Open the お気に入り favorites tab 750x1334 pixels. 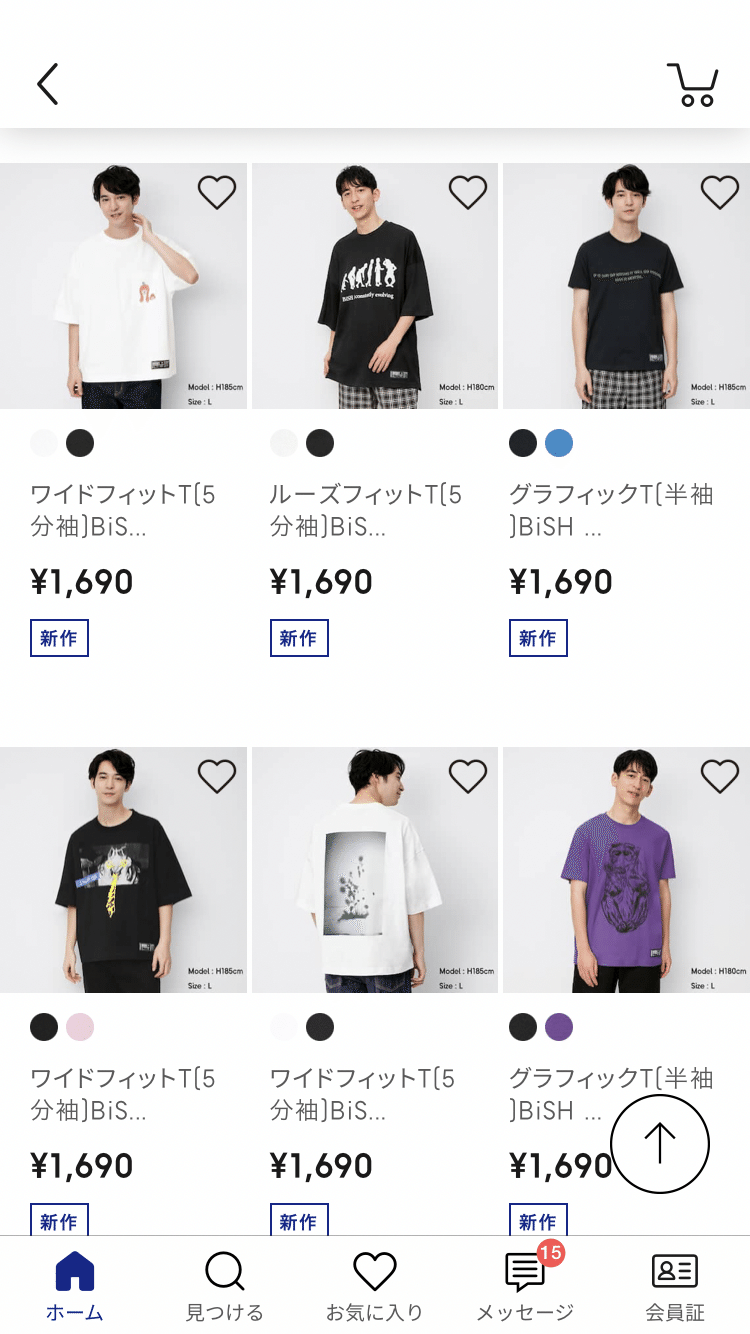[x=374, y=1285]
